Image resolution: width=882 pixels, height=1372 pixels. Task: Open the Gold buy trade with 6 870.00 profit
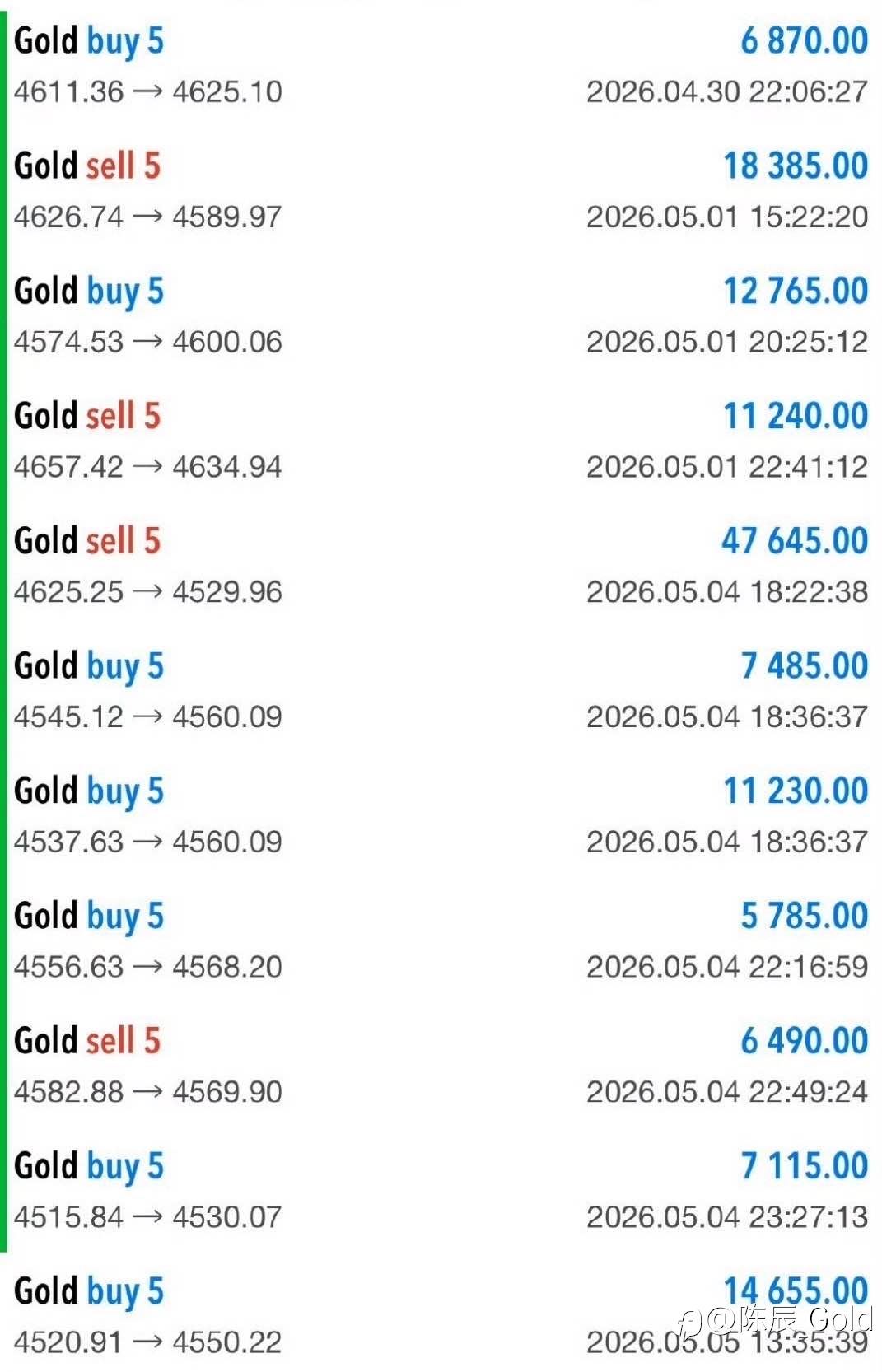tap(441, 65)
